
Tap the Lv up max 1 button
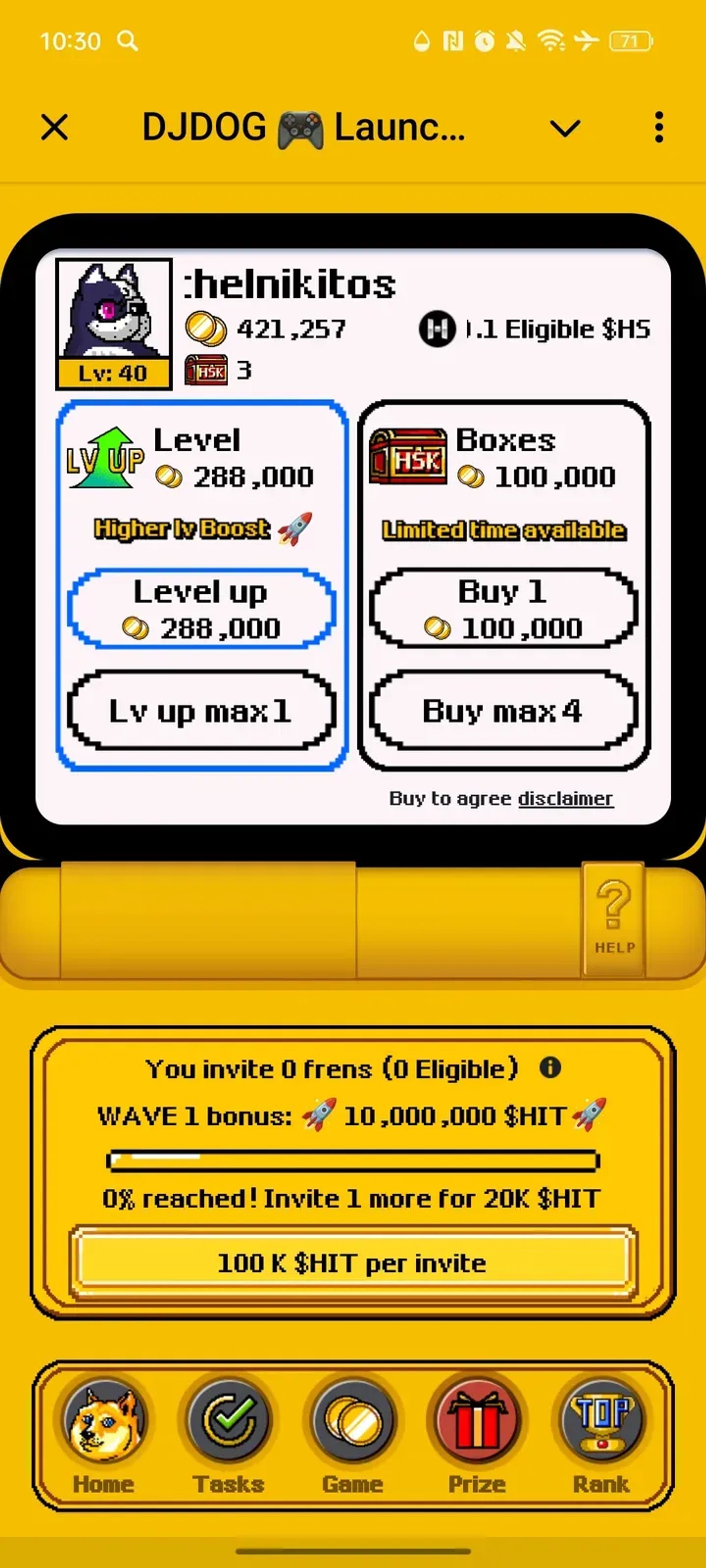(202, 710)
